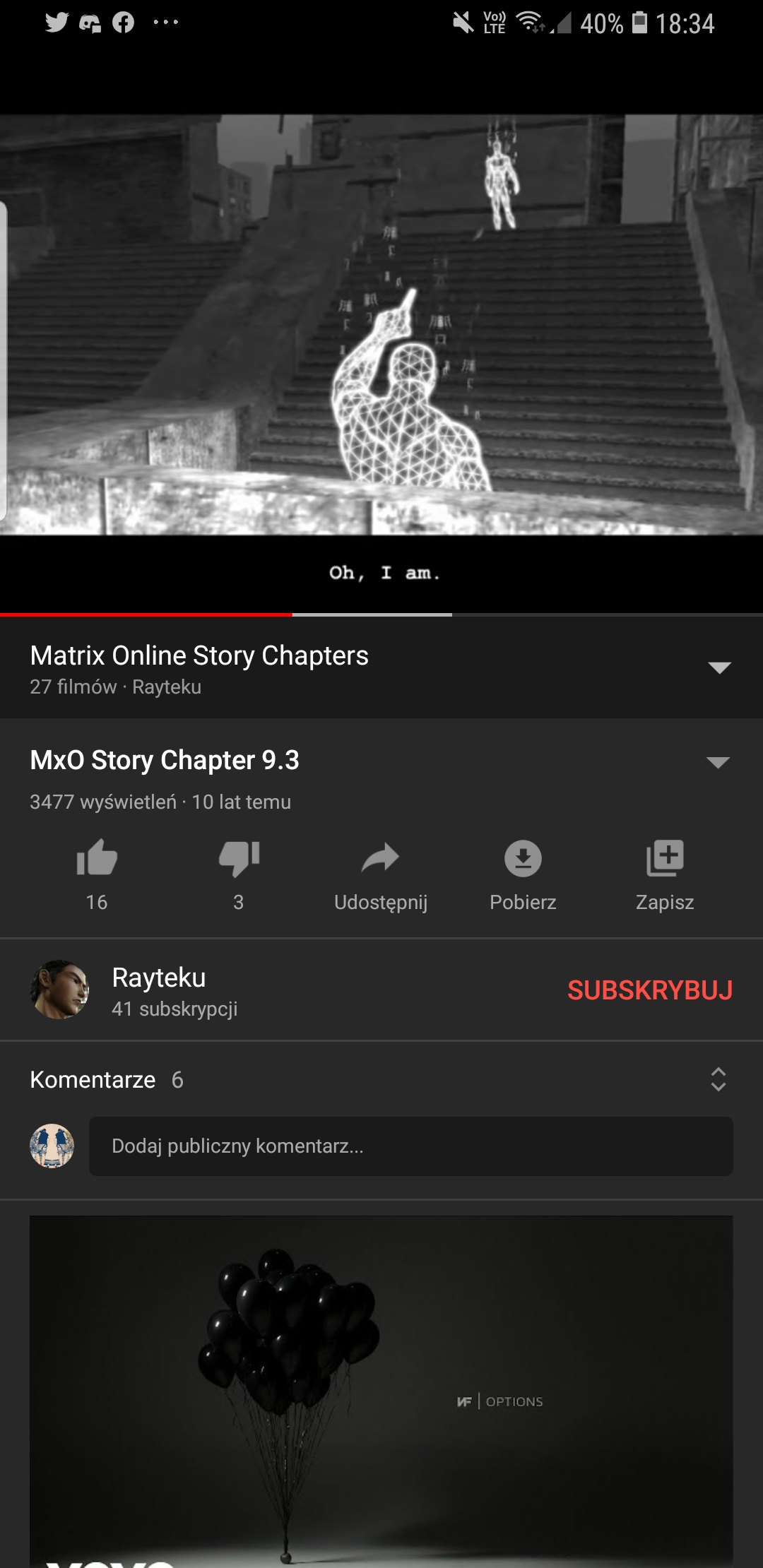Tap the video player to show controls
This screenshot has width=763, height=1568.
tap(381, 325)
